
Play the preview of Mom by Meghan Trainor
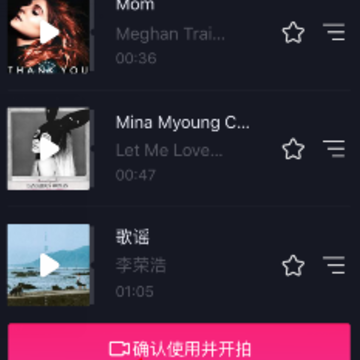(x=49, y=32)
